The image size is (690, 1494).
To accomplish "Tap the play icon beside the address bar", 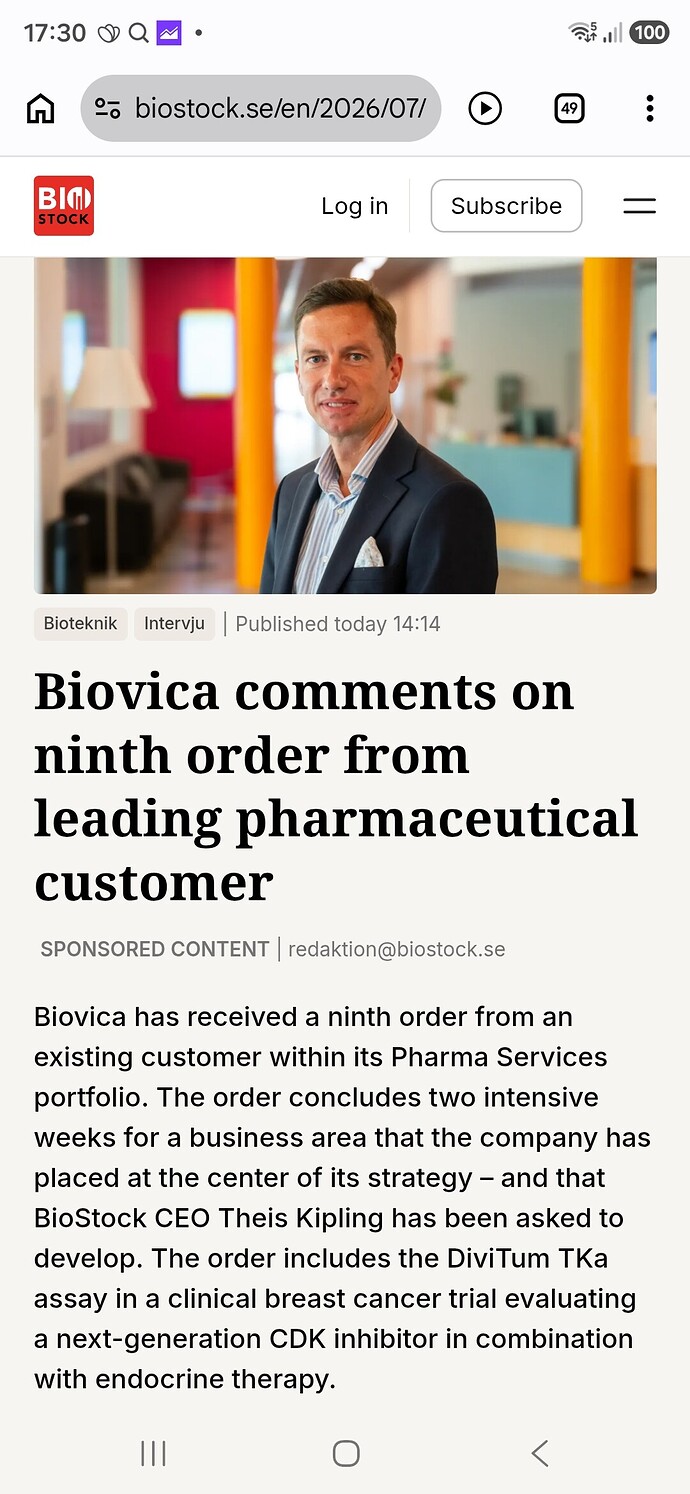I will pos(485,108).
